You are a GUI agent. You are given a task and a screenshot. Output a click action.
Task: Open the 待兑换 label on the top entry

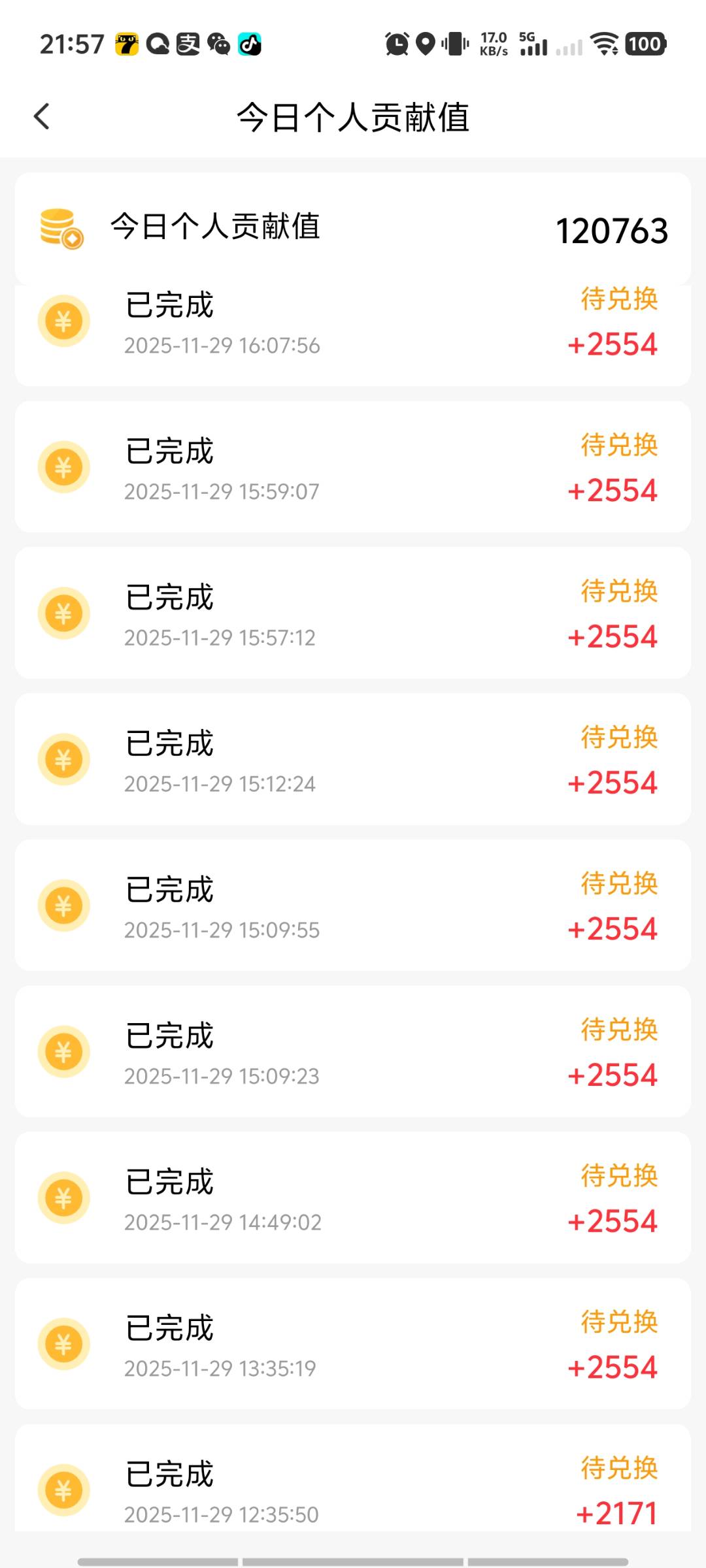click(x=618, y=299)
